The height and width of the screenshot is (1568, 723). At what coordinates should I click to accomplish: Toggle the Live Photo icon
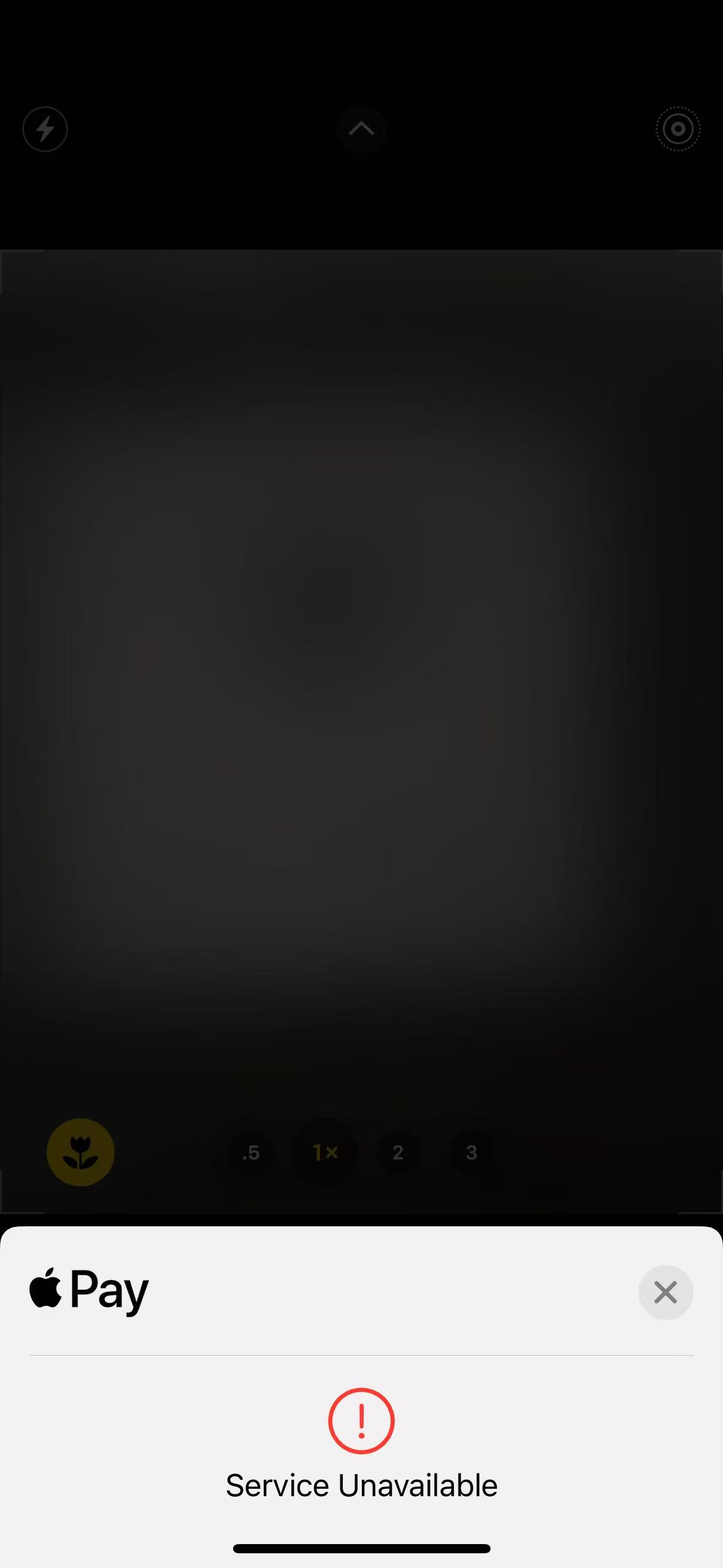coord(678,129)
